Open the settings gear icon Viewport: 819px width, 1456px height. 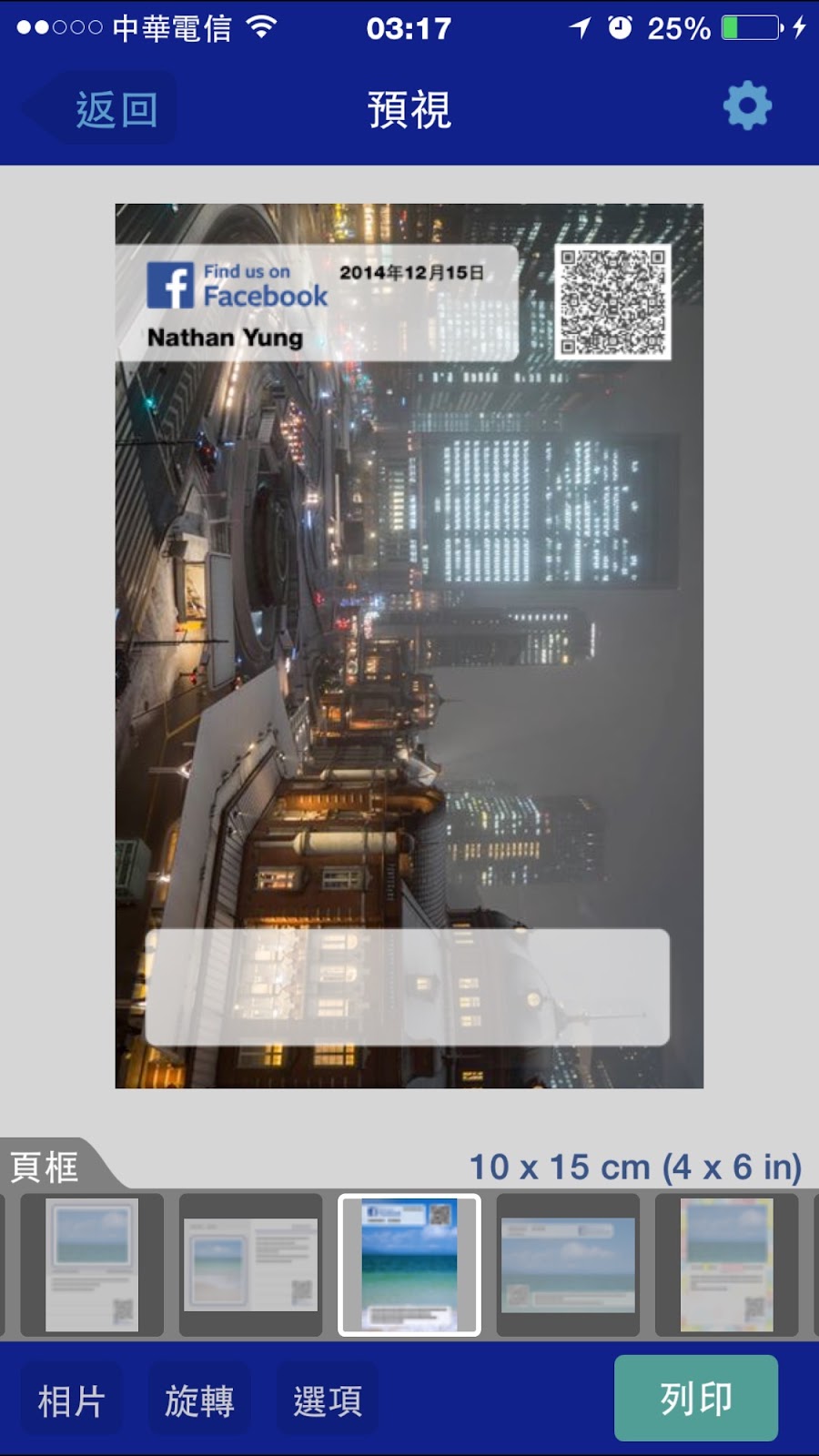pos(747,106)
